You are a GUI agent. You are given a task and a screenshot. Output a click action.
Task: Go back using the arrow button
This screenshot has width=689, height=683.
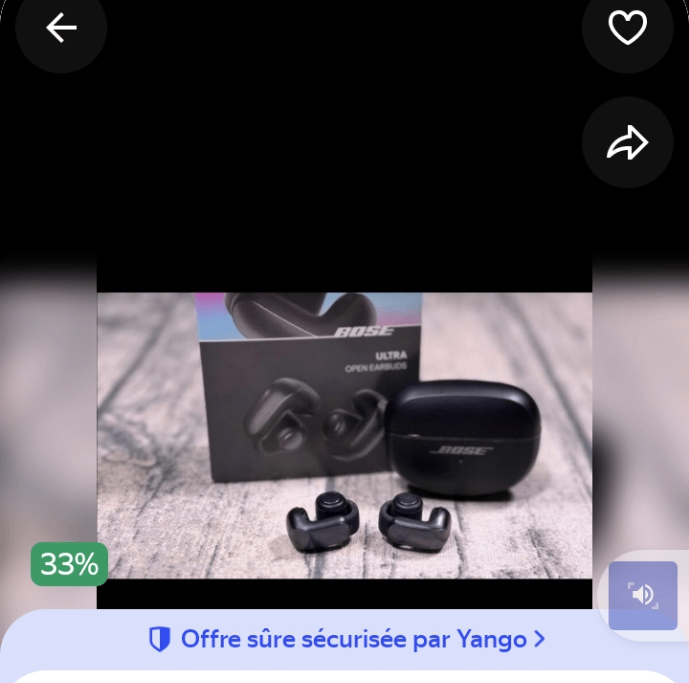pyautogui.click(x=61, y=28)
